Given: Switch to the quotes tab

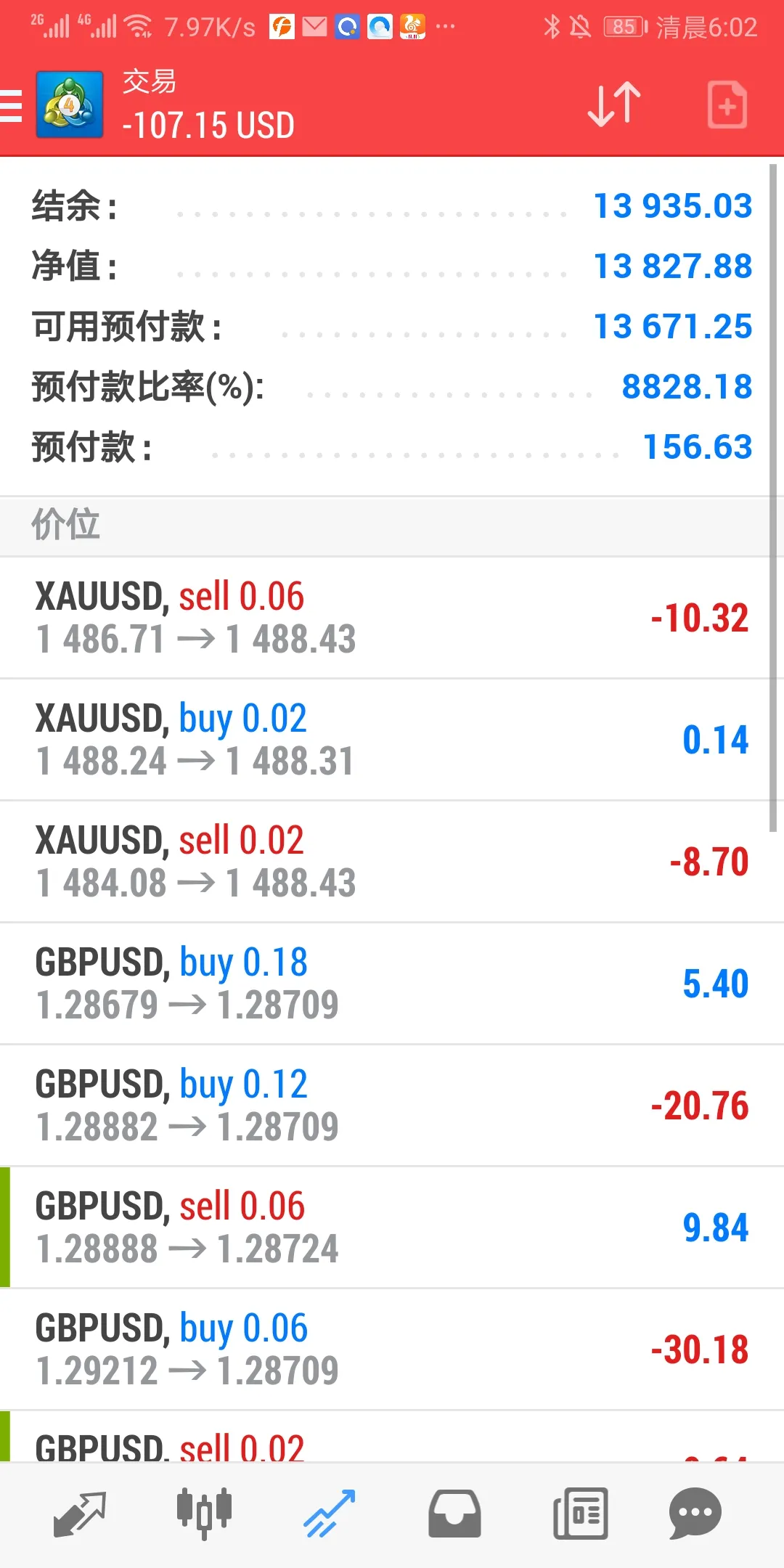Looking at the screenshot, I should coord(80,1514).
